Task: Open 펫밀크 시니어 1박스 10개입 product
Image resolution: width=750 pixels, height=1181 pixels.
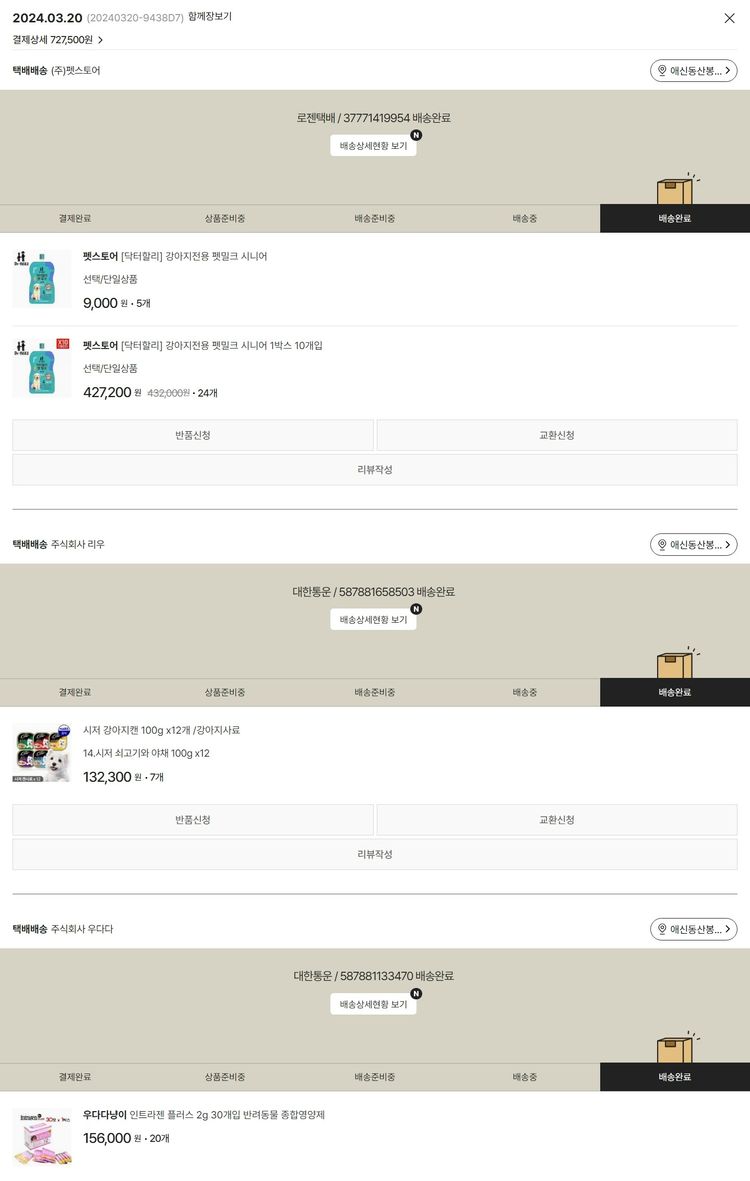Action: tap(202, 346)
